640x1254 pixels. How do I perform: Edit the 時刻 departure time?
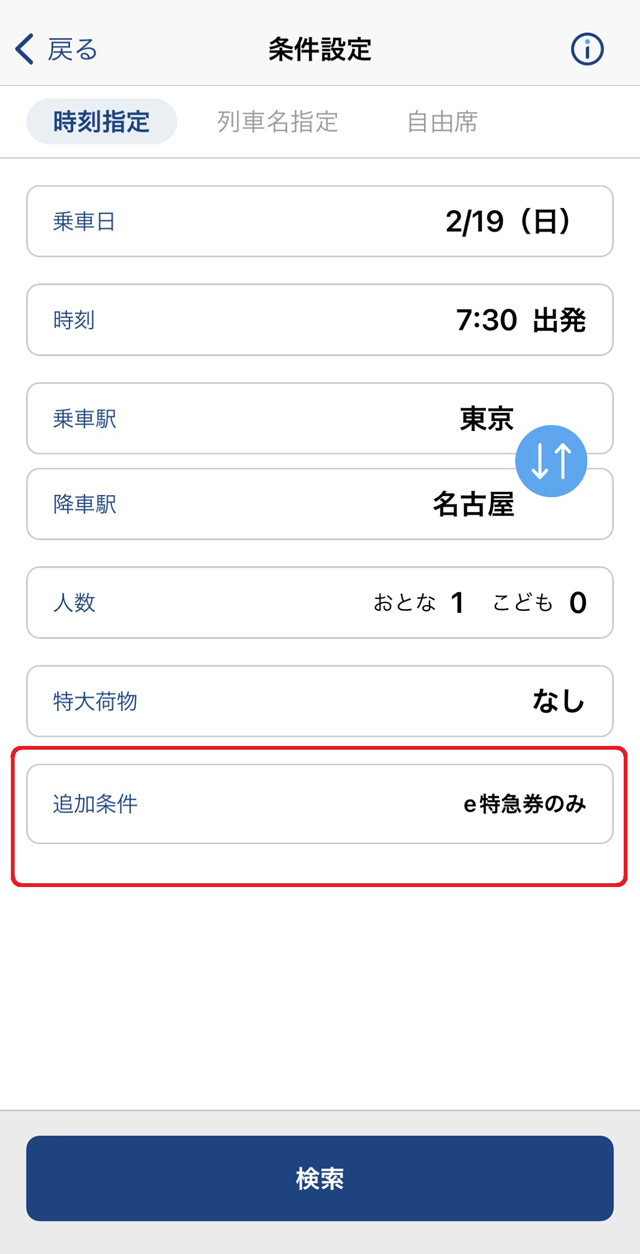point(320,320)
